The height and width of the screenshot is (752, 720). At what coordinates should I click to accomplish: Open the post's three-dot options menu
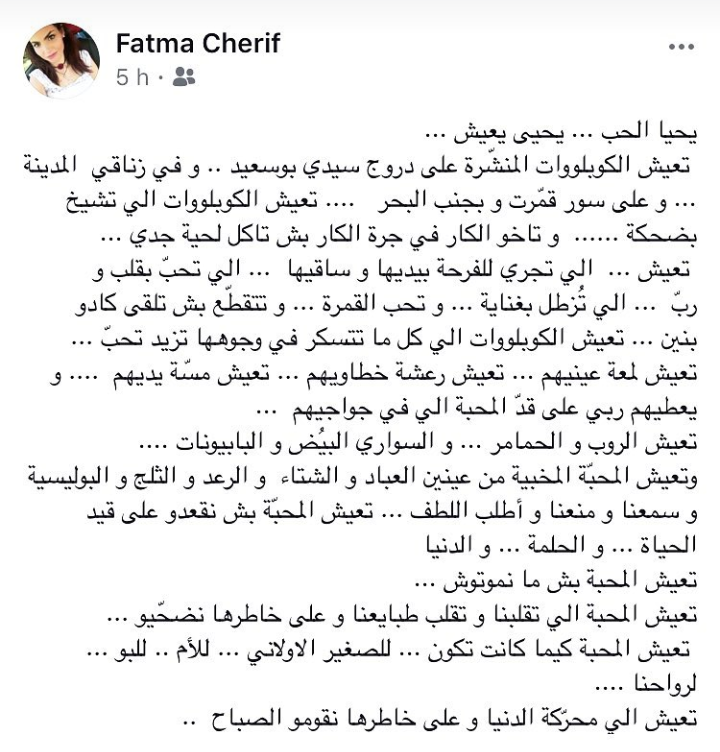(x=682, y=47)
